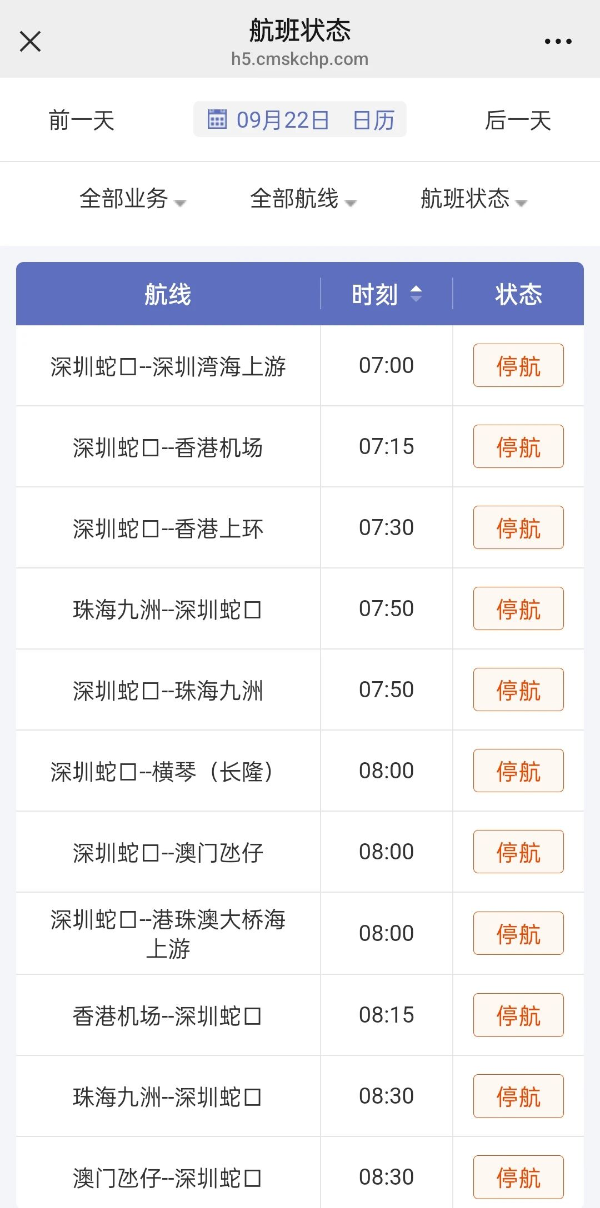Expand the 全部航线 filter dropdown
Image resolution: width=600 pixels, height=1208 pixels.
(x=303, y=199)
